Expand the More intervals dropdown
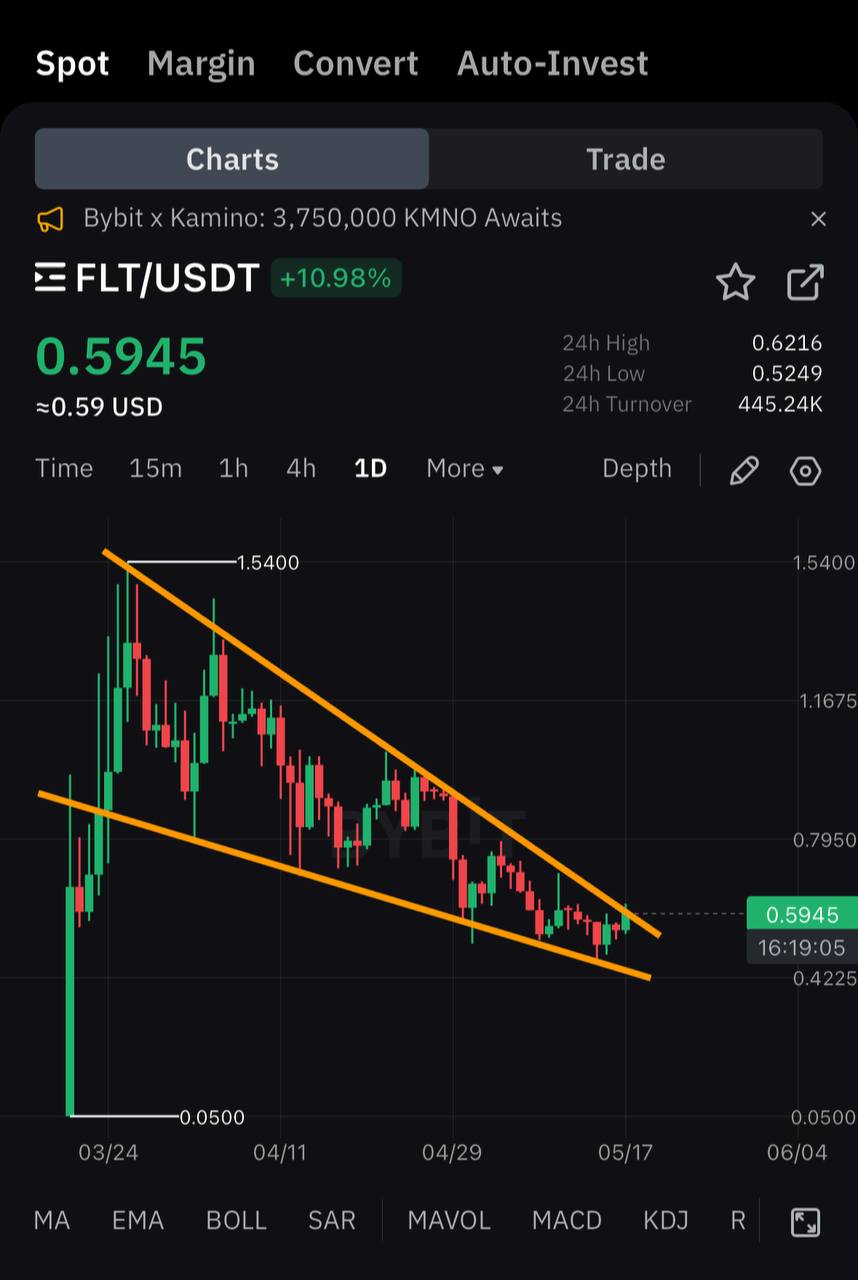This screenshot has height=1280, width=858. tap(464, 468)
